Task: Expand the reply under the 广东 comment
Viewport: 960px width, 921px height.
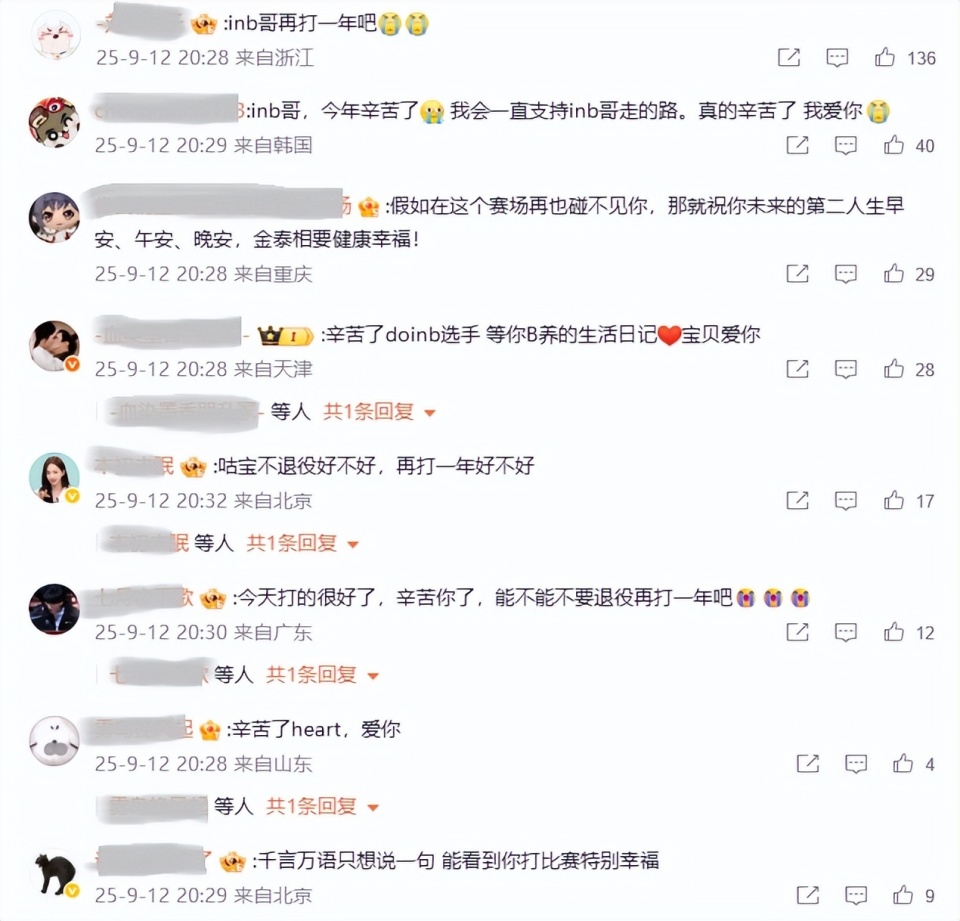Action: pyautogui.click(x=323, y=676)
